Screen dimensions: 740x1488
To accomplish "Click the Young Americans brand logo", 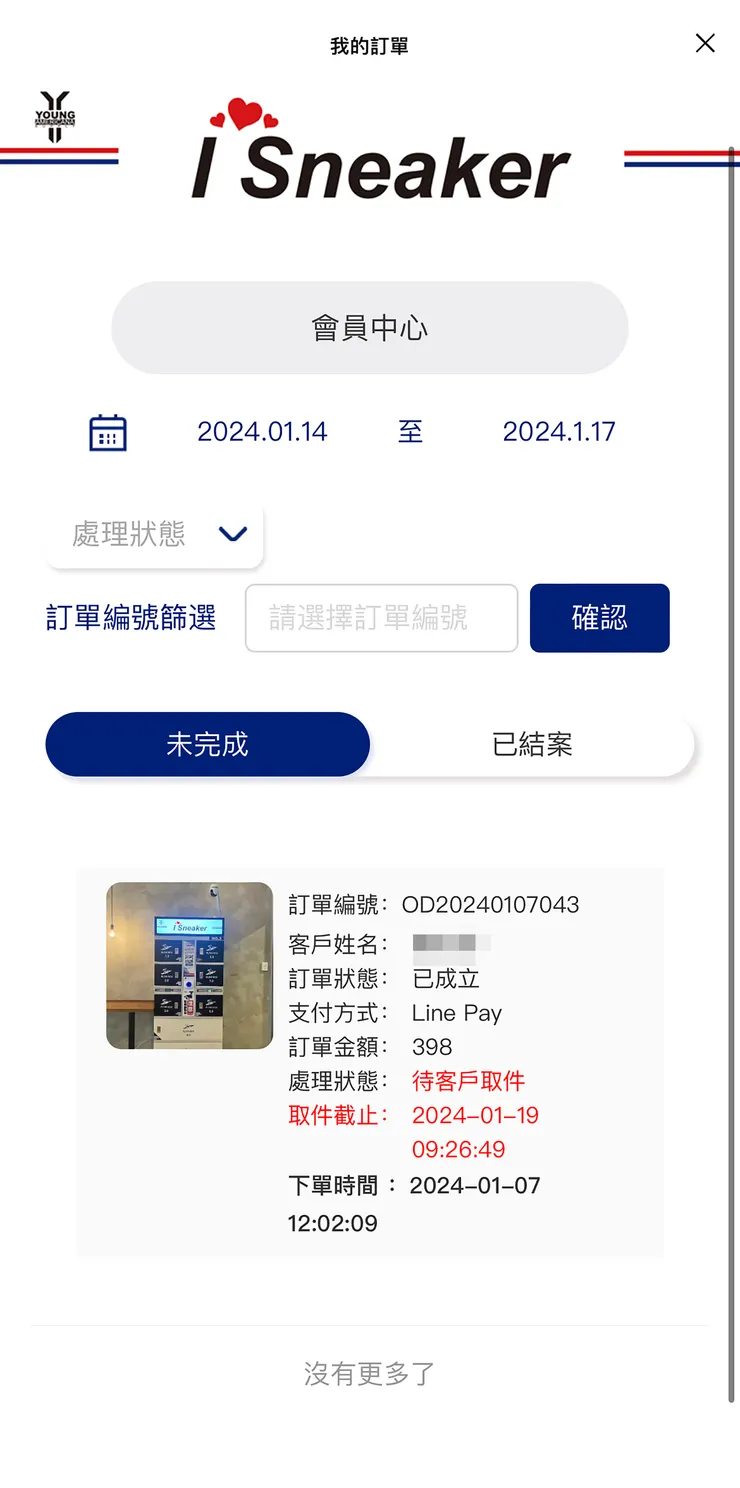I will tap(55, 118).
